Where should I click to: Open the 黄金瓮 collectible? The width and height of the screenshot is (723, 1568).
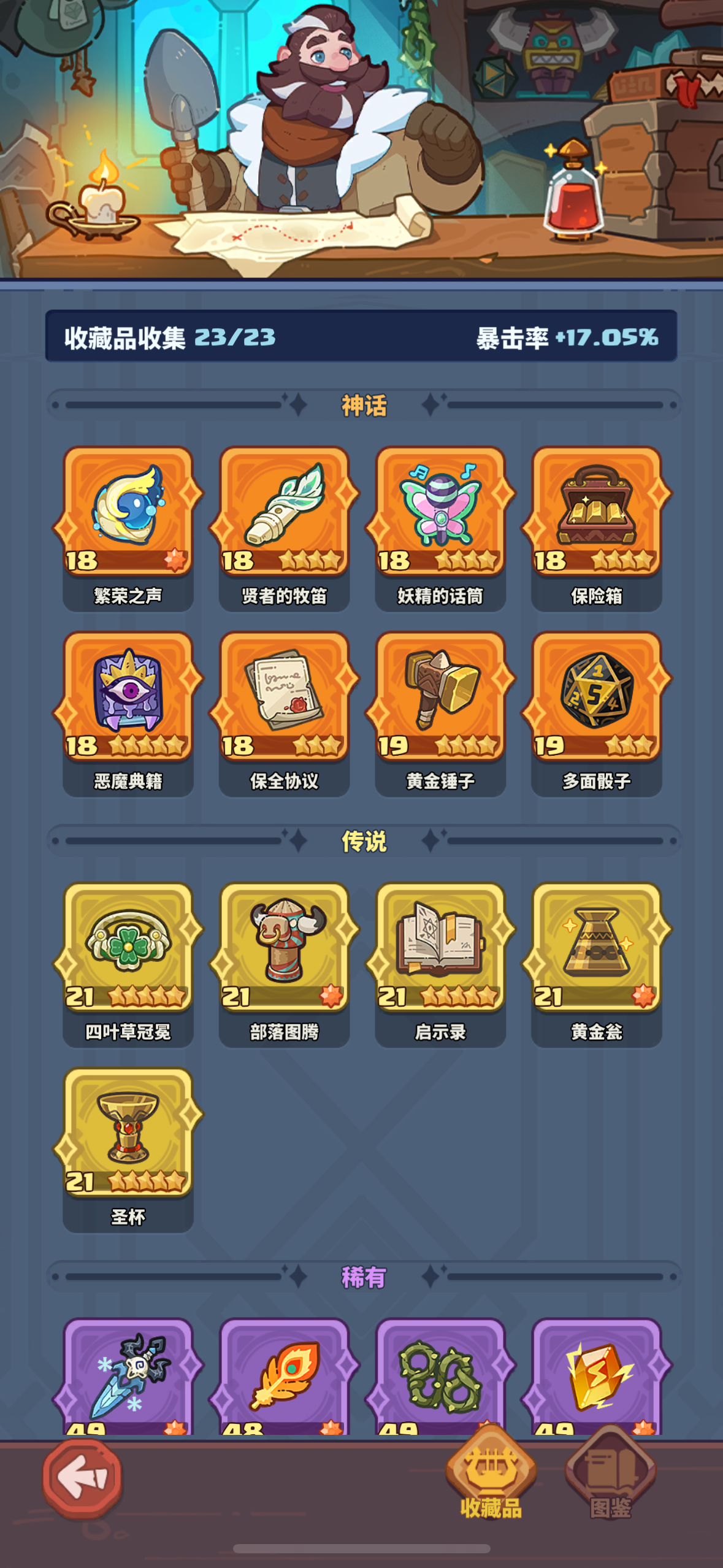(x=596, y=964)
